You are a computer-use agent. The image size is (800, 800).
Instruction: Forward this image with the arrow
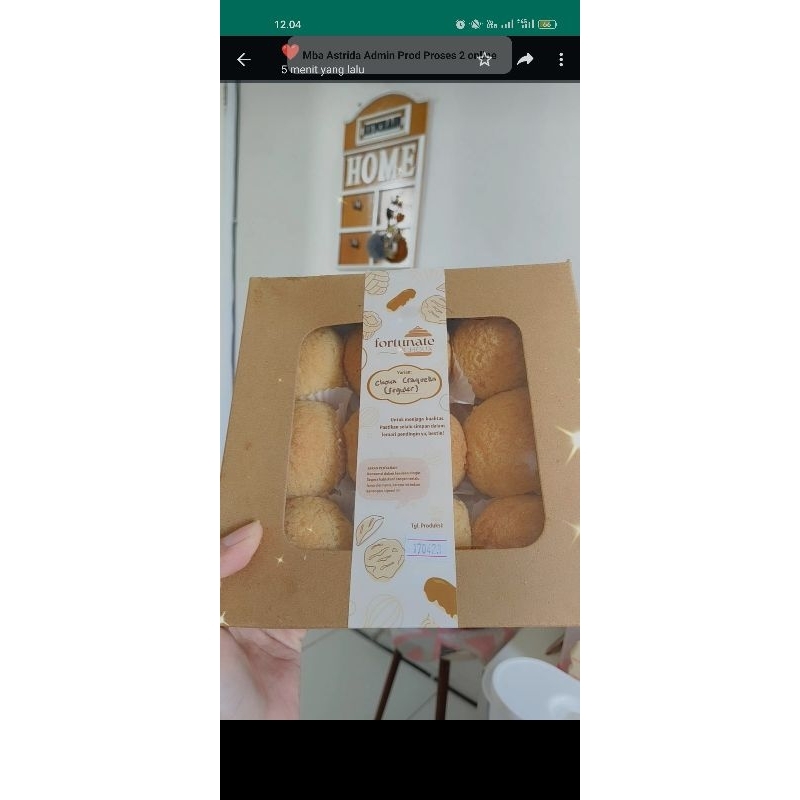click(x=525, y=60)
